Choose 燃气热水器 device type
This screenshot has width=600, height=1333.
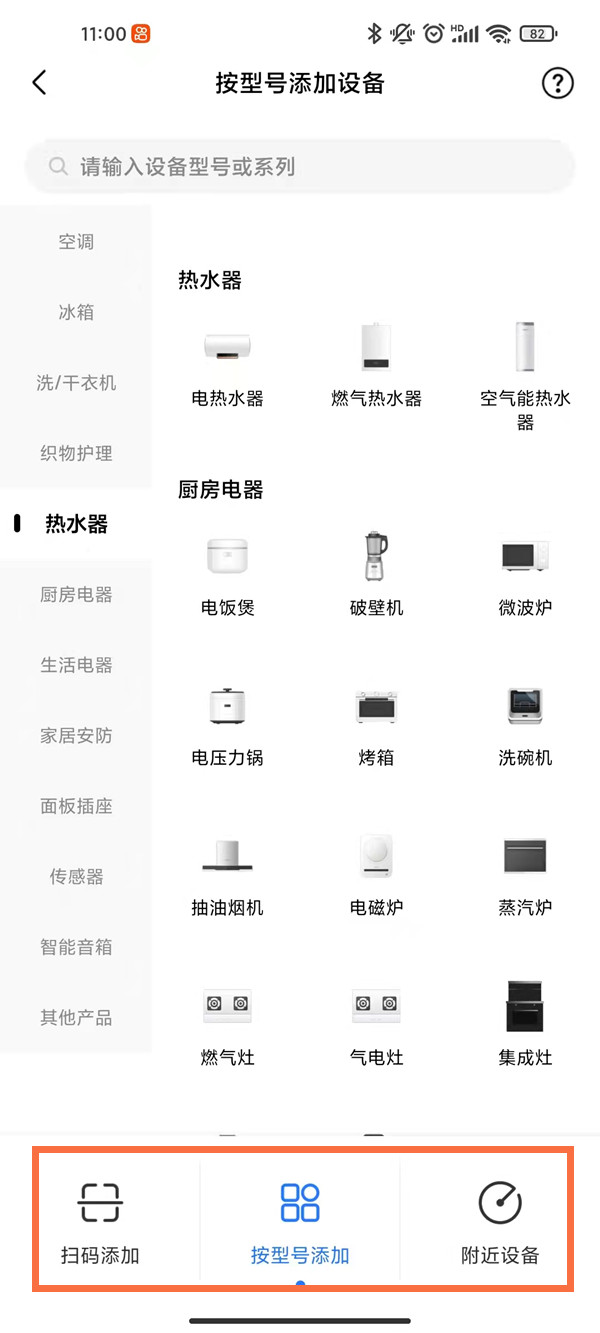click(376, 365)
